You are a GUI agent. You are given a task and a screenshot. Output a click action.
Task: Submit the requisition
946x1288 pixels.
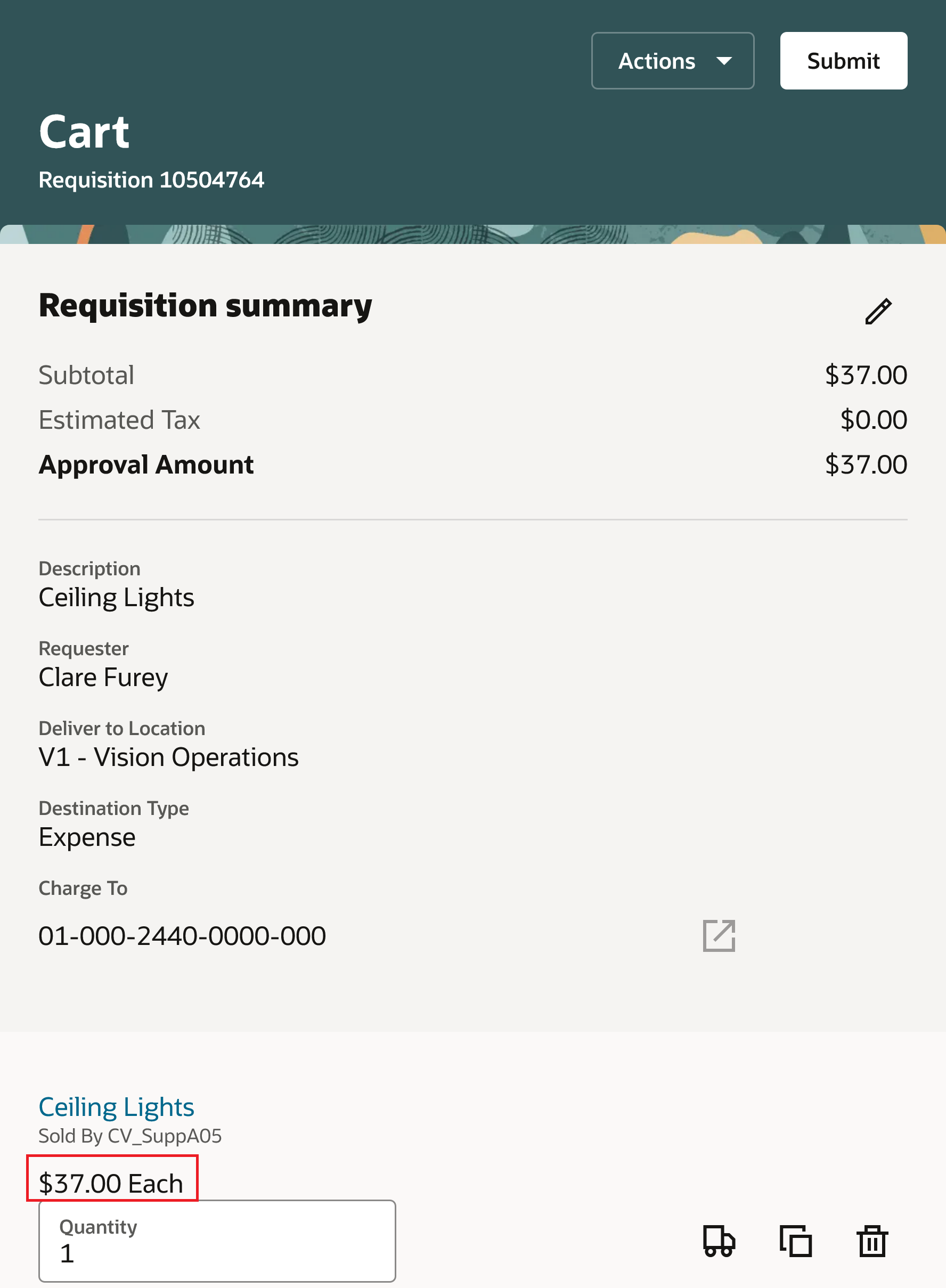pos(843,61)
